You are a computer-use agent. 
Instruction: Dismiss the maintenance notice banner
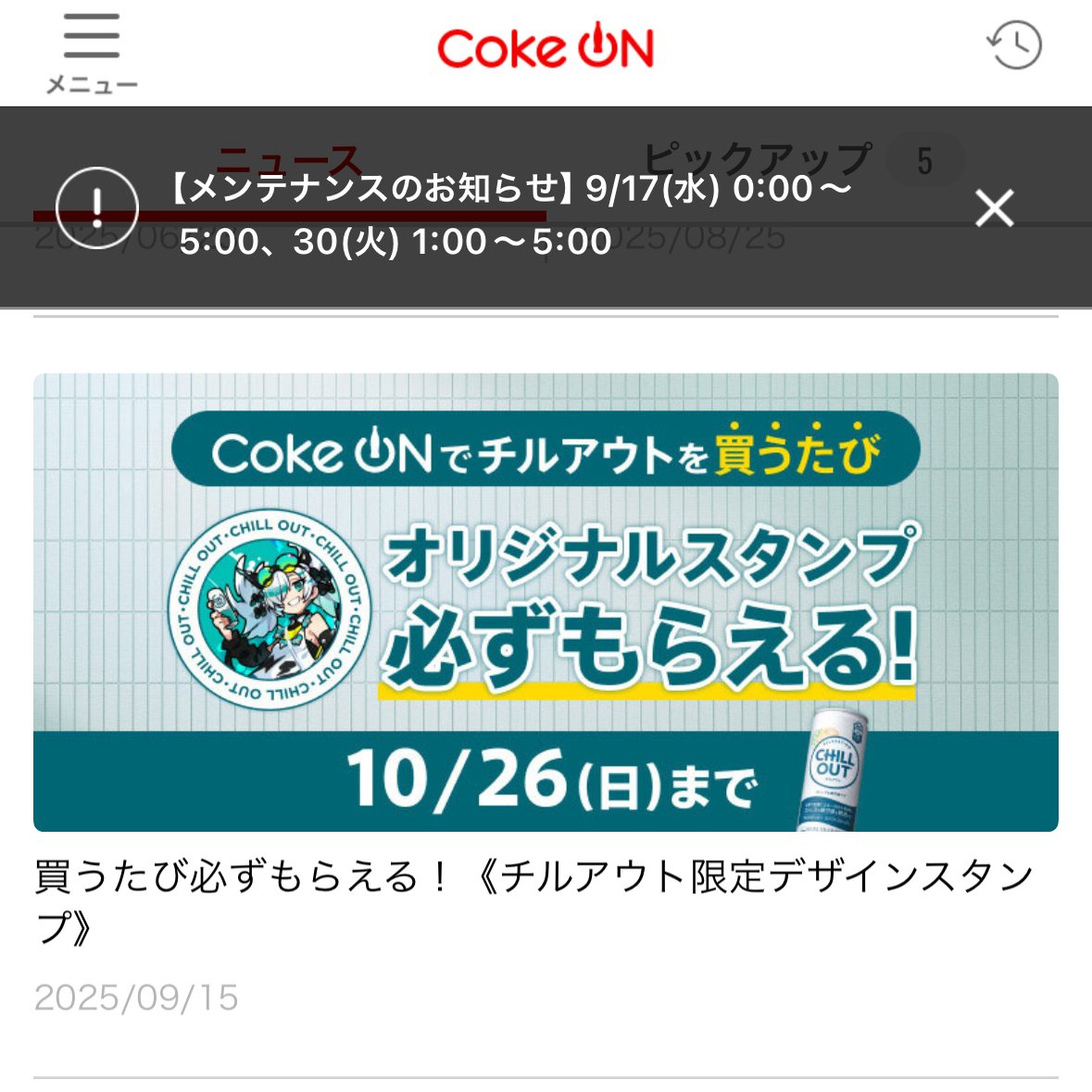click(995, 208)
